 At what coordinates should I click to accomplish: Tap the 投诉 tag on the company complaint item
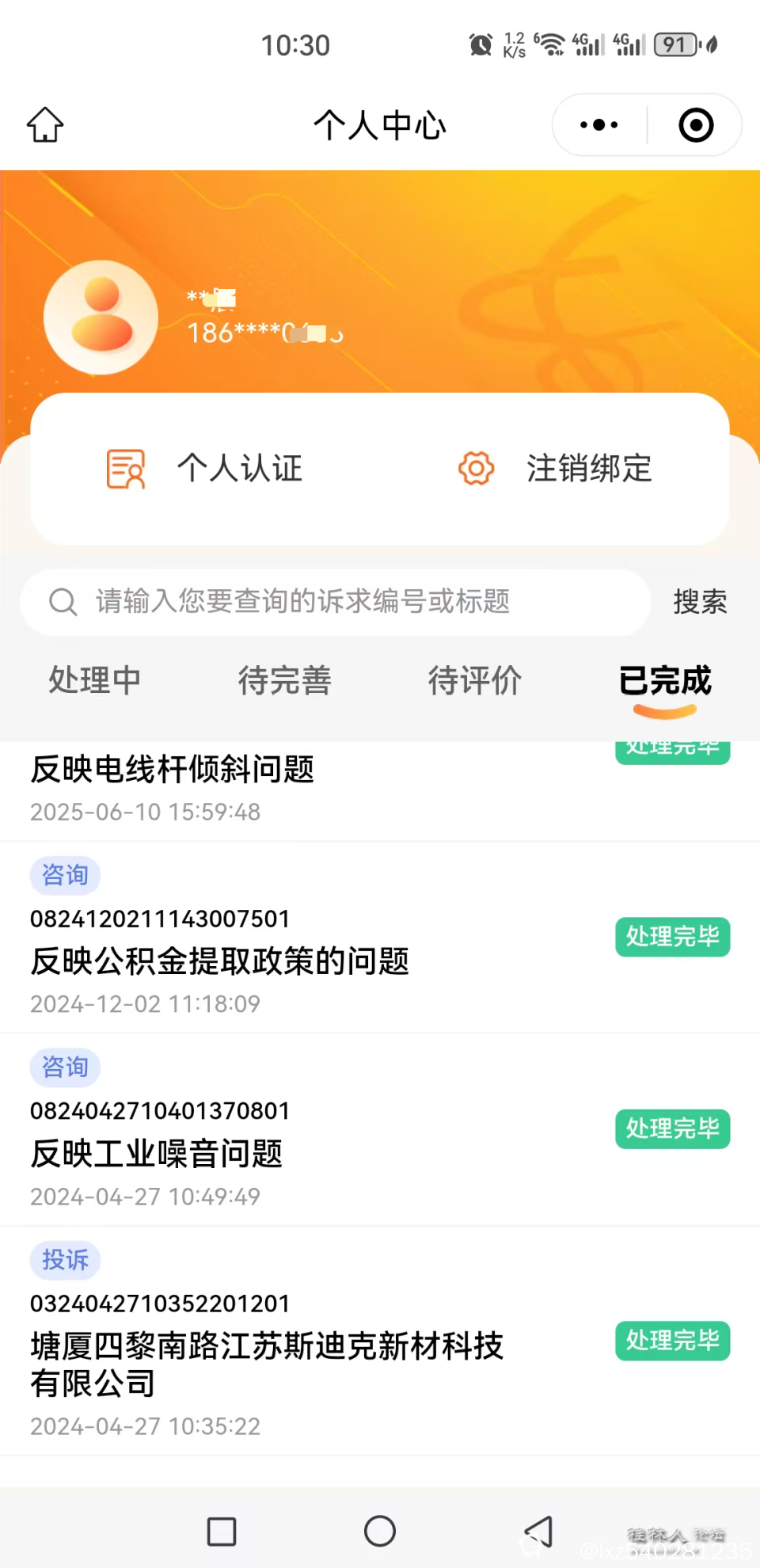(65, 1260)
